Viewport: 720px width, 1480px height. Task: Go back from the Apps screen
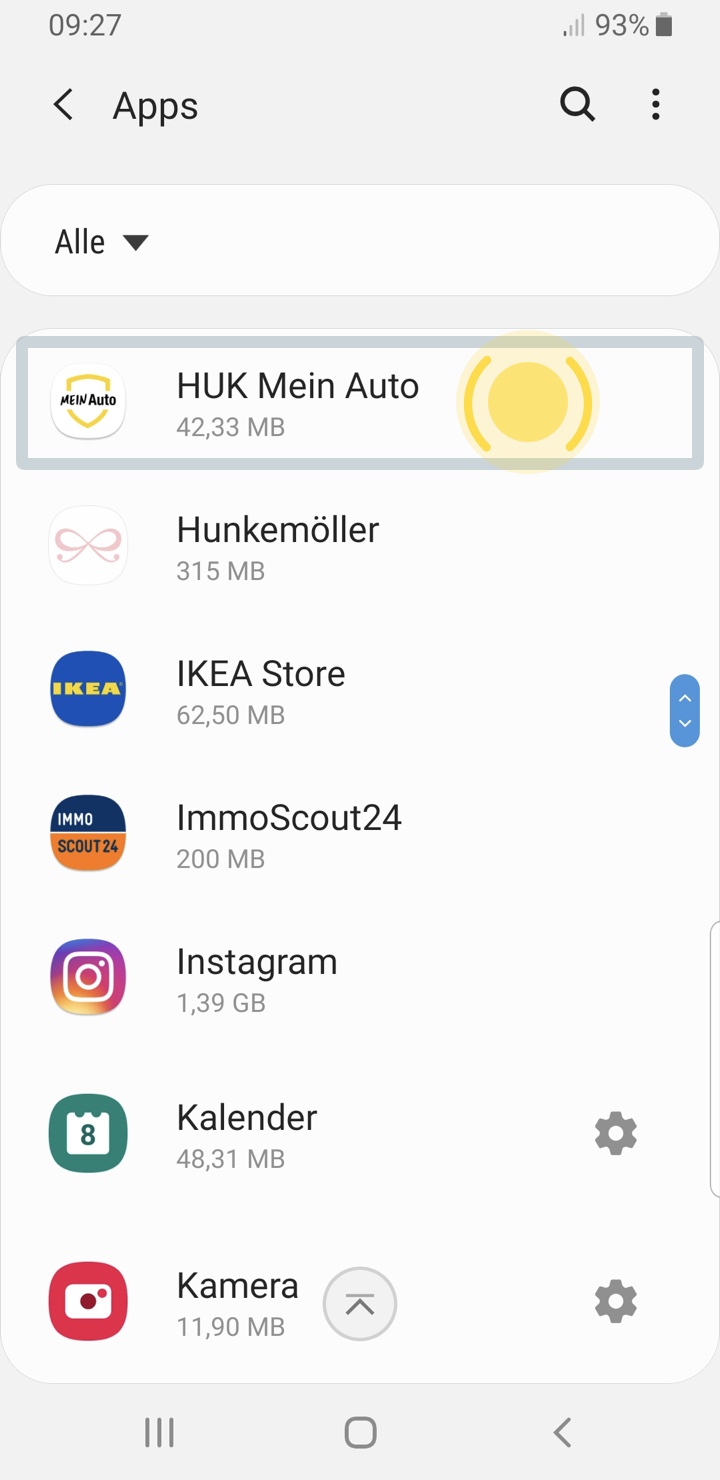[63, 105]
